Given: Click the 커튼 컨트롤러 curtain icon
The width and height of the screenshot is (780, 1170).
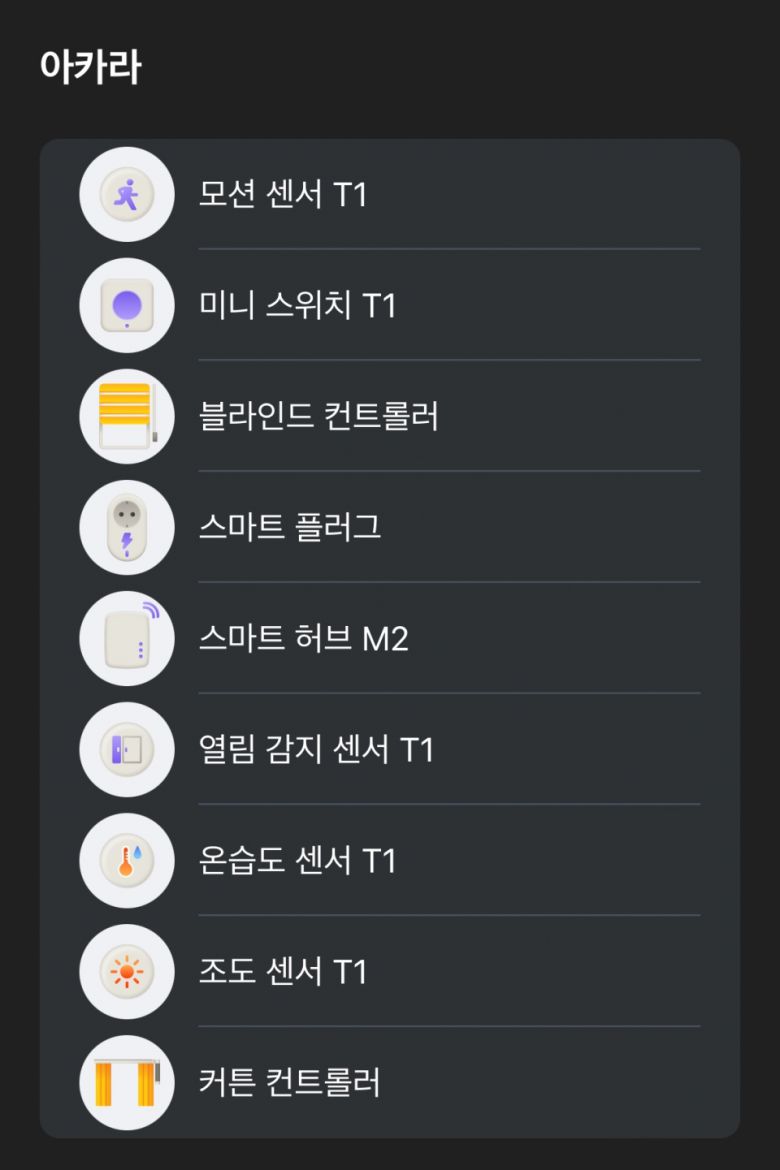Looking at the screenshot, I should (126, 1082).
